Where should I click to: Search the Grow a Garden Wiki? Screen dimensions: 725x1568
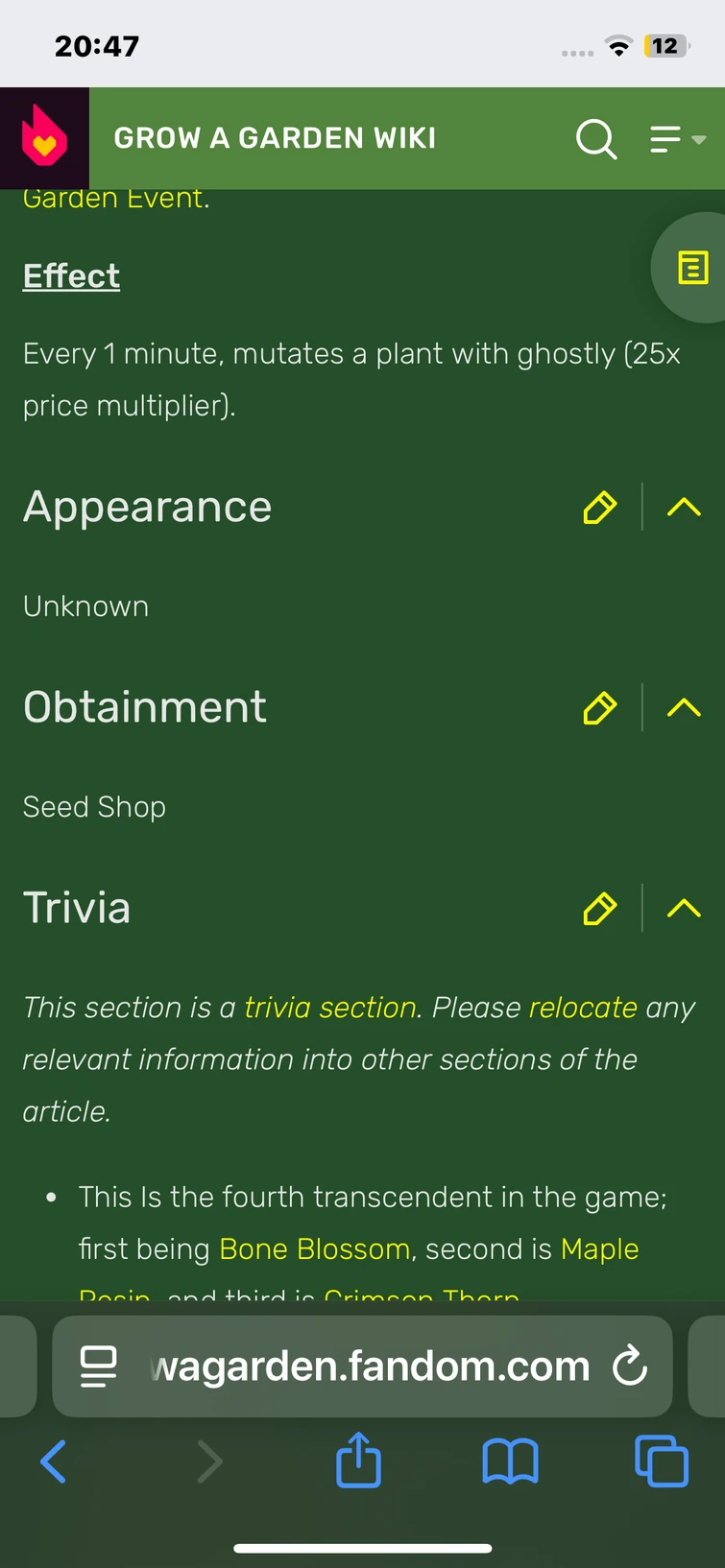(595, 139)
